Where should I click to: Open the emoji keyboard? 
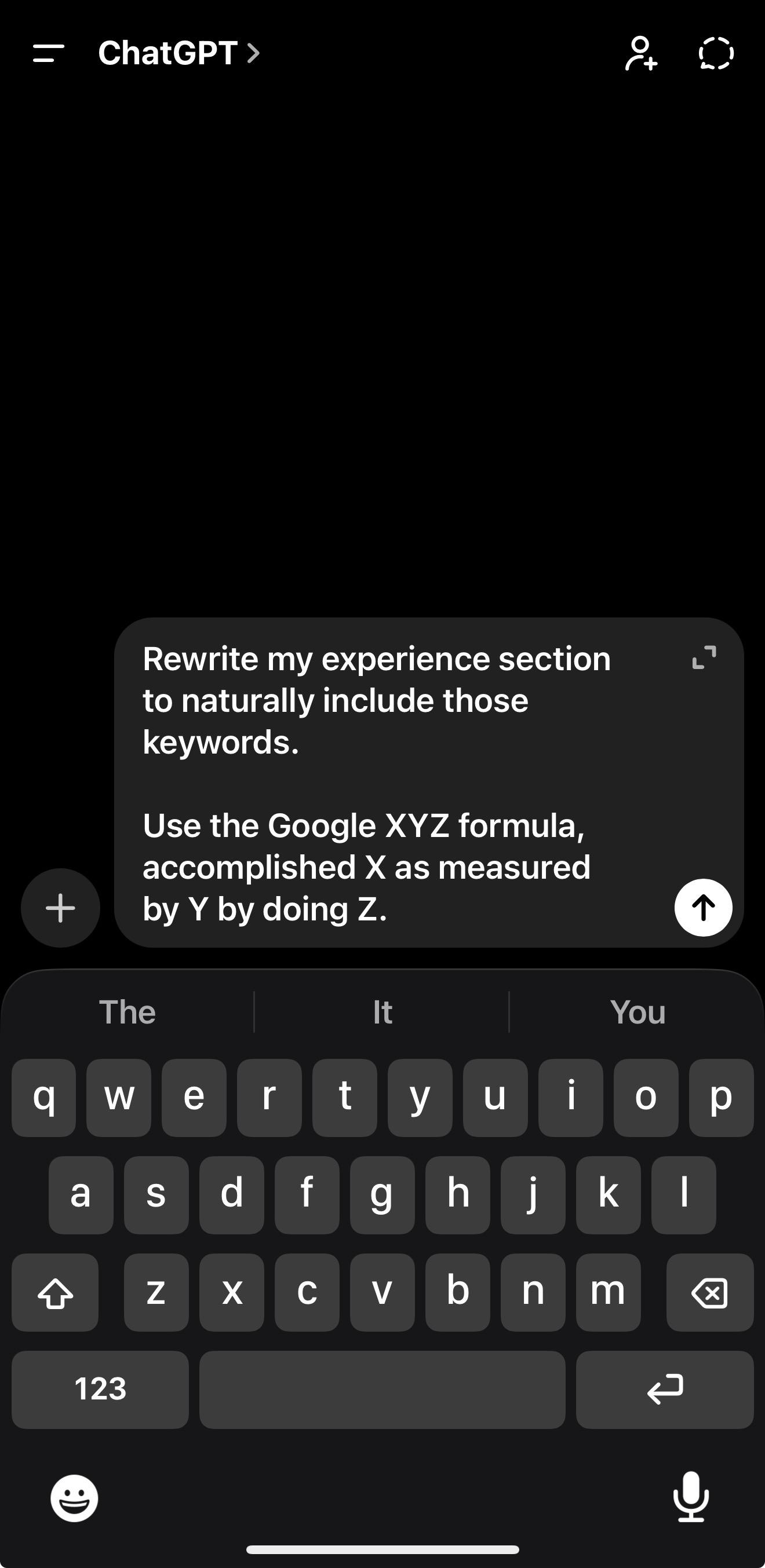coord(74,1497)
